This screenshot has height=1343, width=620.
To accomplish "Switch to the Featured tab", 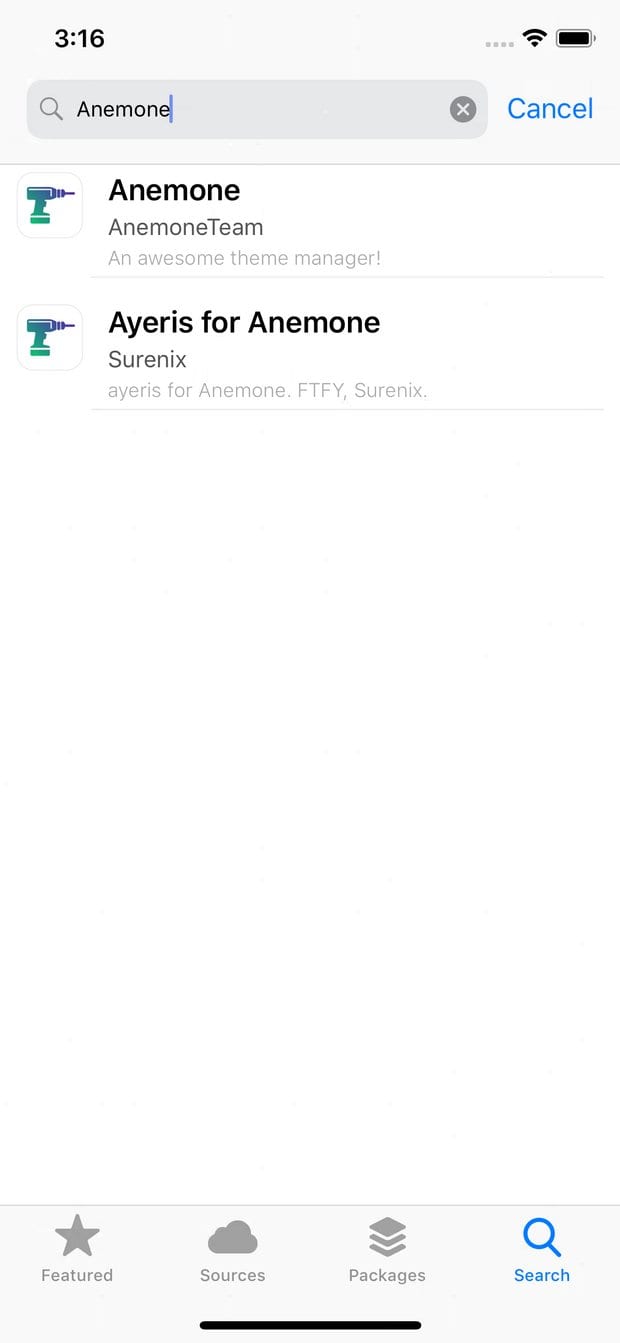I will pos(77,1249).
